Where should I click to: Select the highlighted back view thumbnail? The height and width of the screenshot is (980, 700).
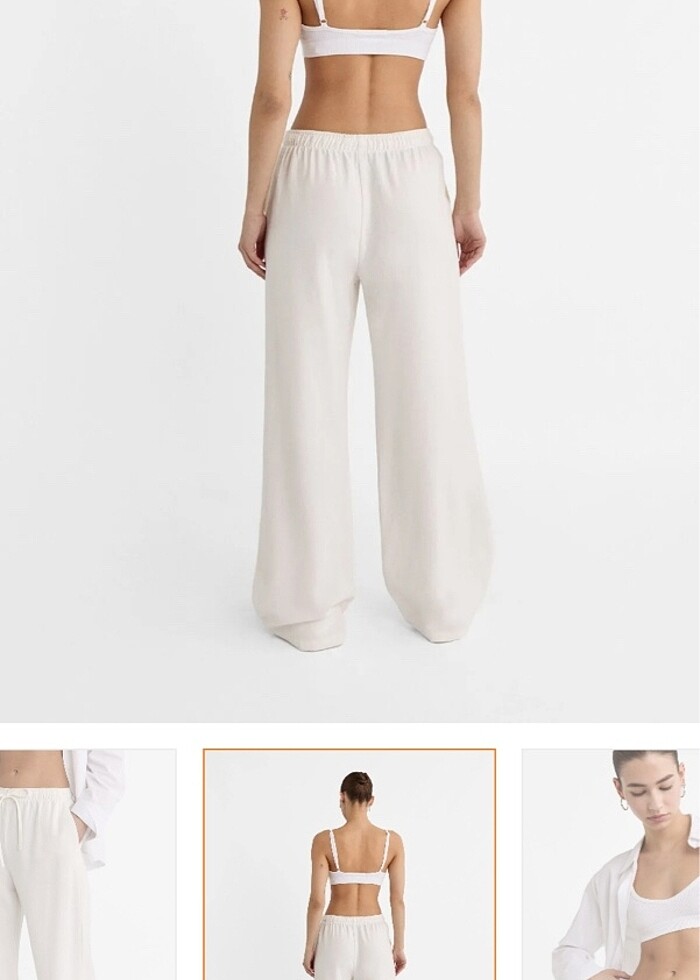pyautogui.click(x=350, y=864)
